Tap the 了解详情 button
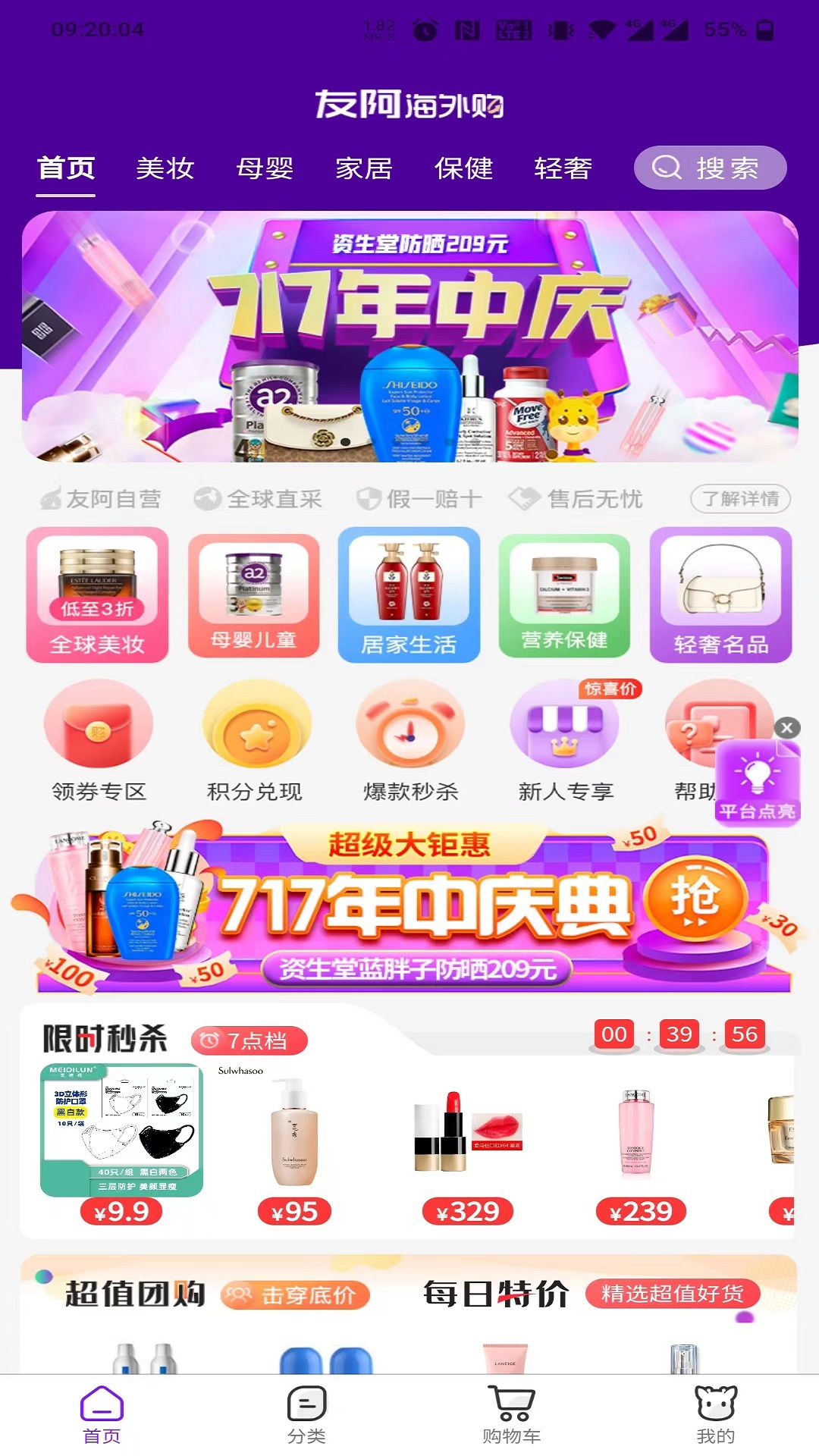Screen dimensions: 819x1456 pos(739,498)
